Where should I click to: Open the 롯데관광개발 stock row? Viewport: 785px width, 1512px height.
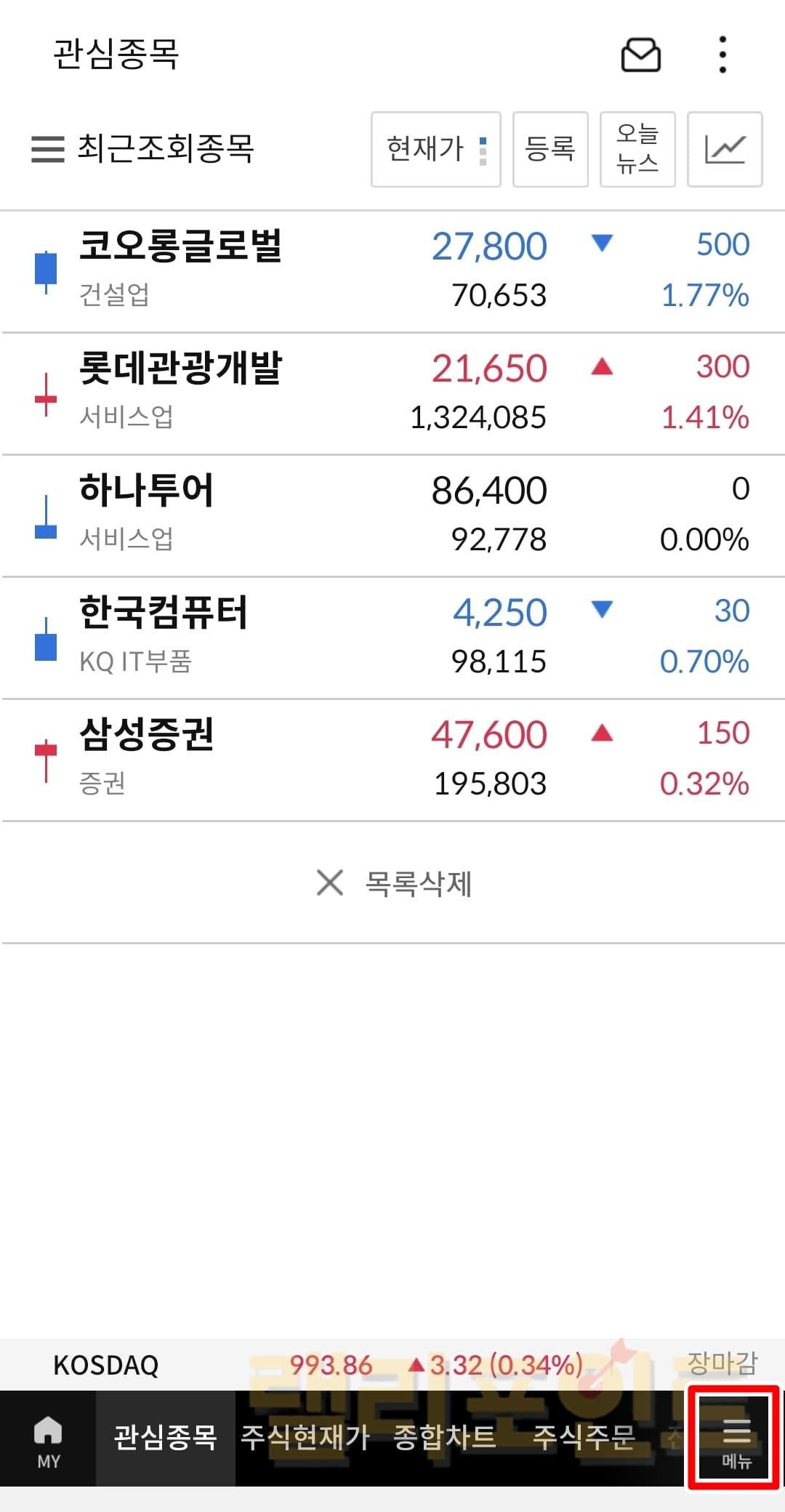392,393
